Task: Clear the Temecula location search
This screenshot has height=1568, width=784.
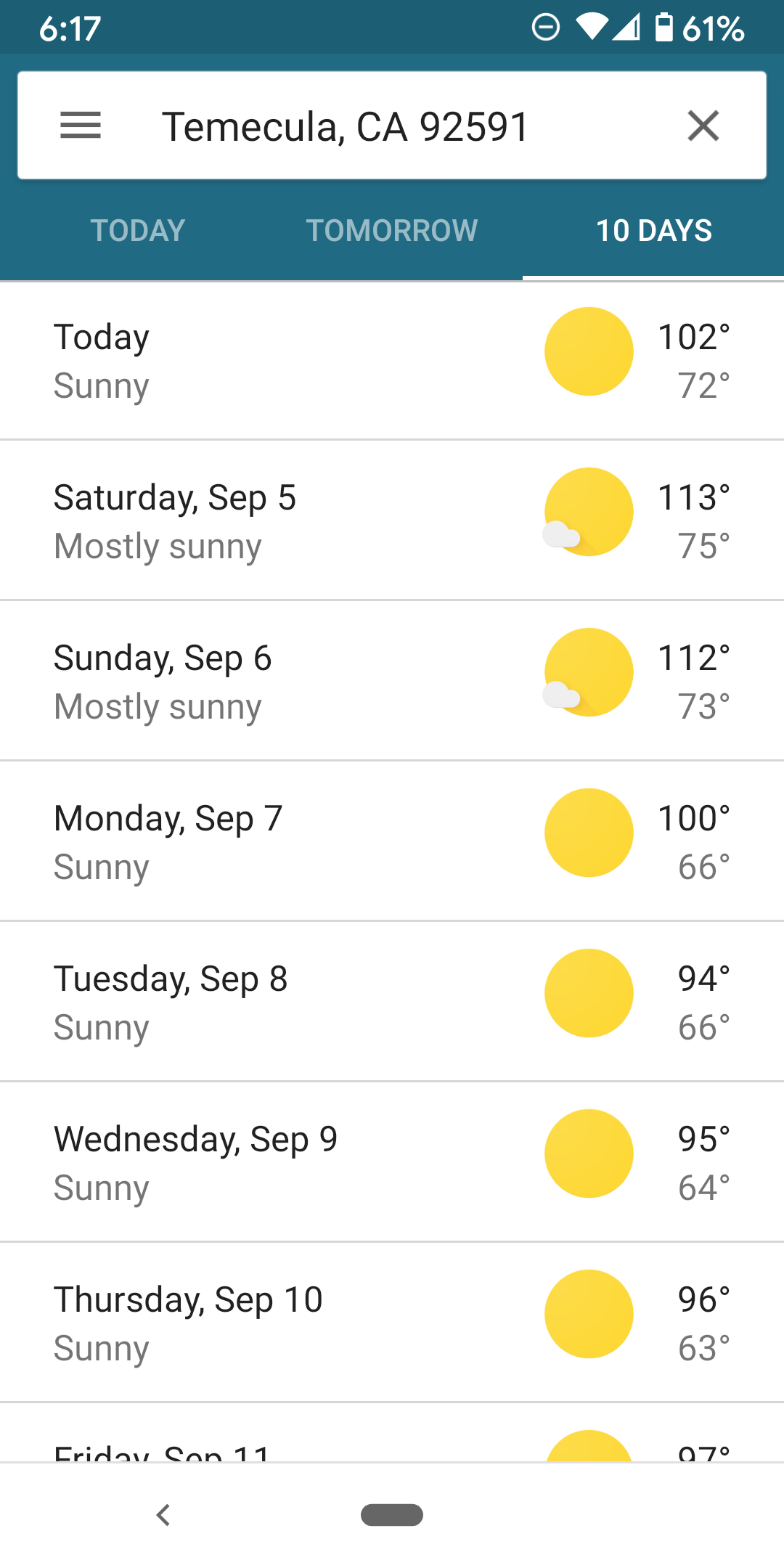Action: pos(703,126)
